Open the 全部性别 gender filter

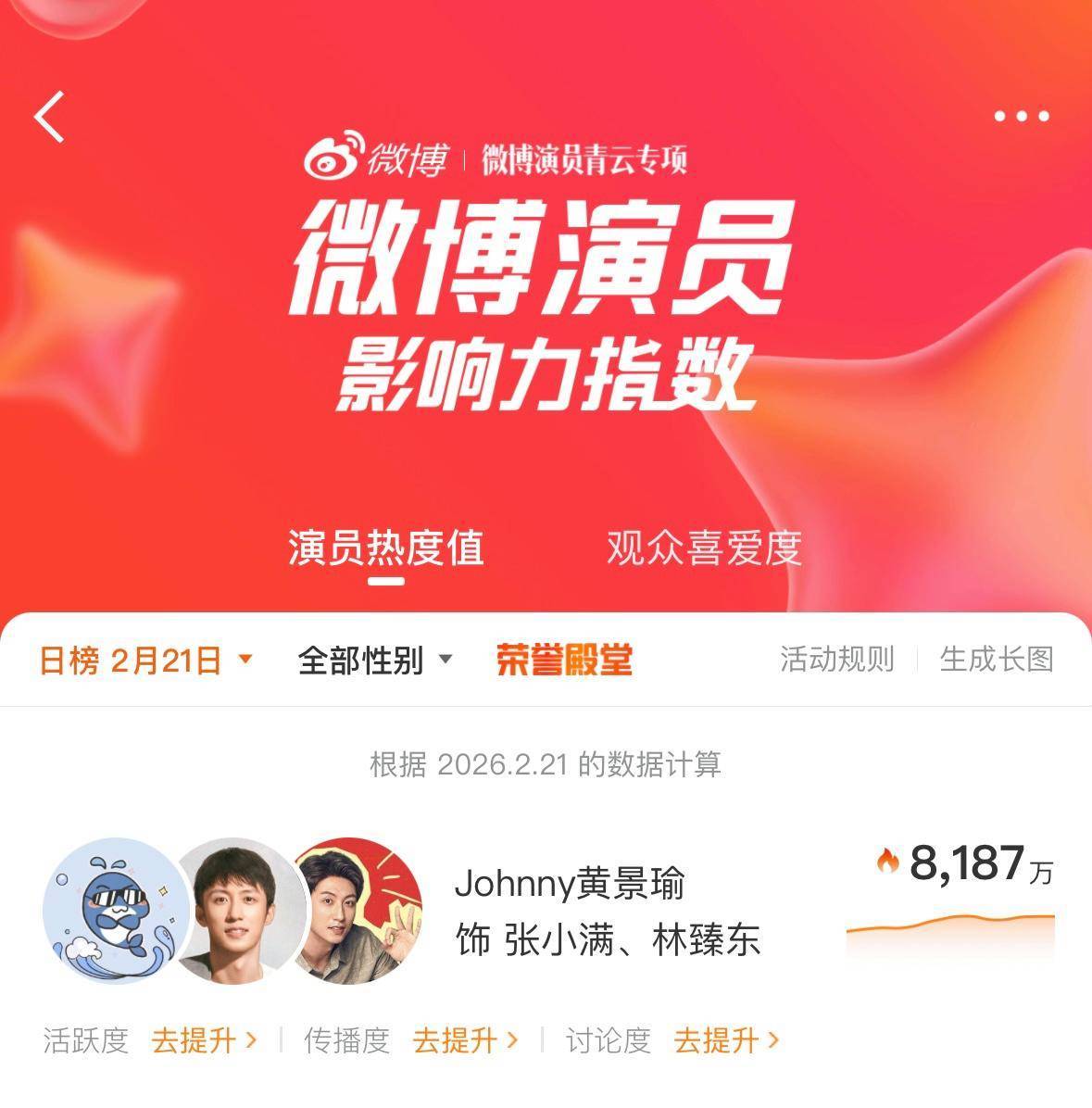pyautogui.click(x=375, y=661)
